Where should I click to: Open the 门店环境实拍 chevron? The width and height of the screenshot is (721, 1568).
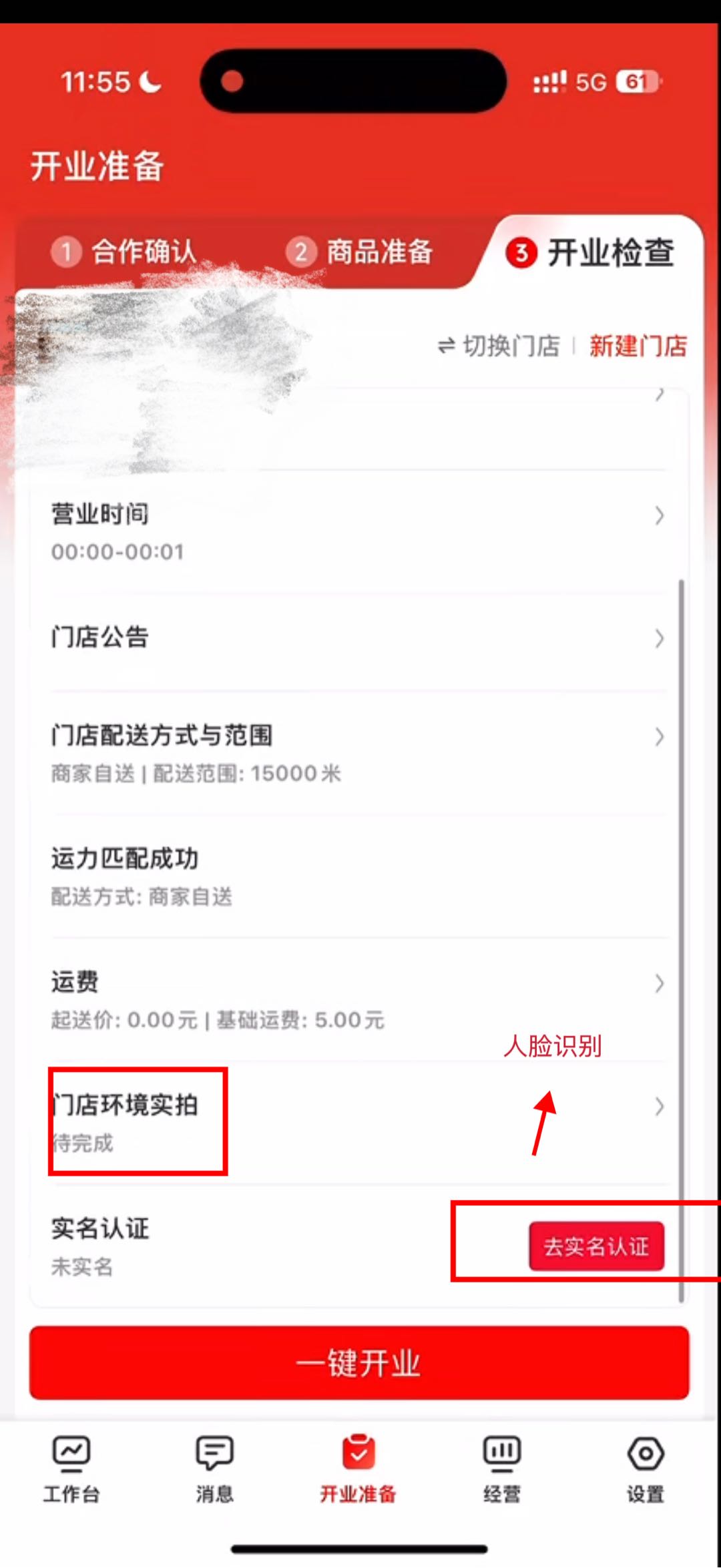pyautogui.click(x=660, y=1107)
